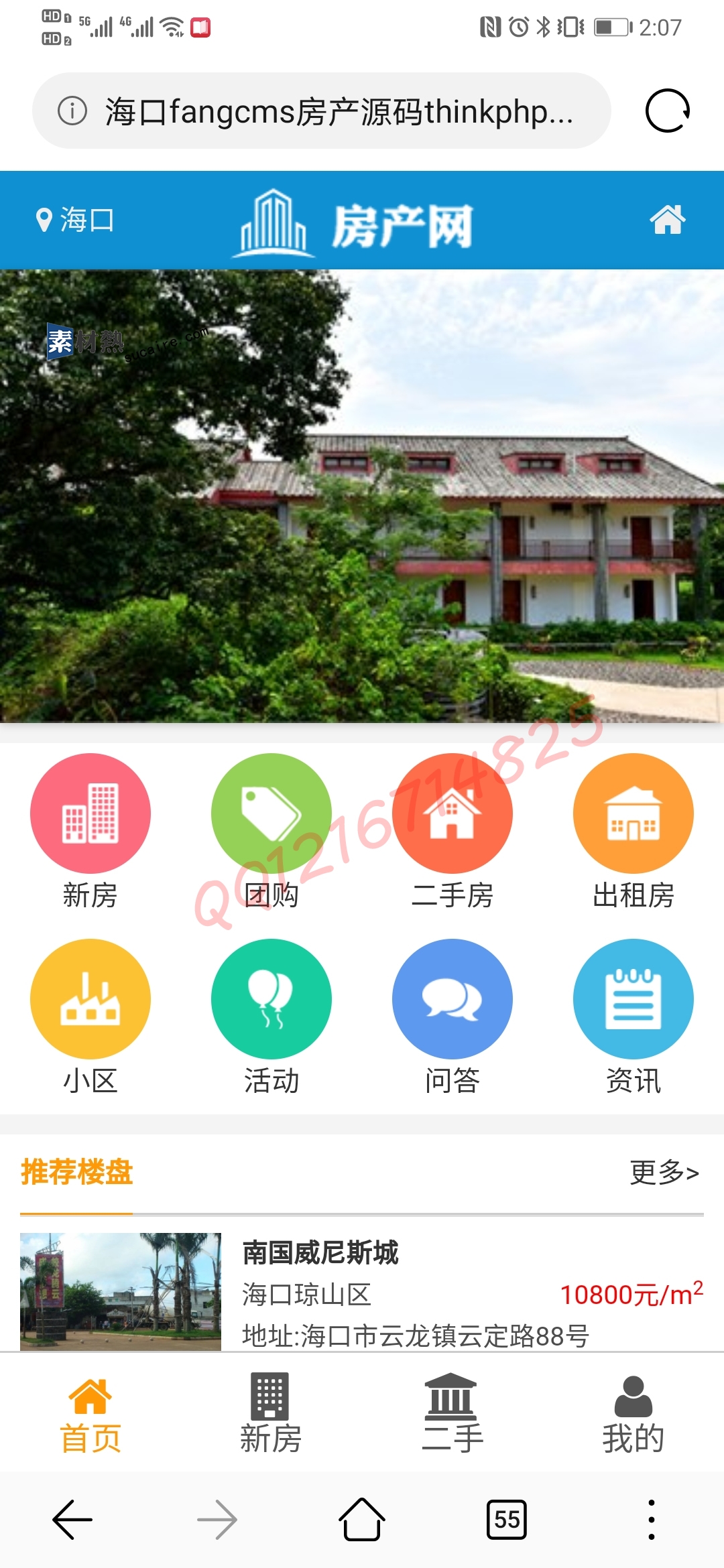The image size is (724, 1568).
Task: Open the 我的 profile tab
Action: pyautogui.click(x=633, y=1414)
